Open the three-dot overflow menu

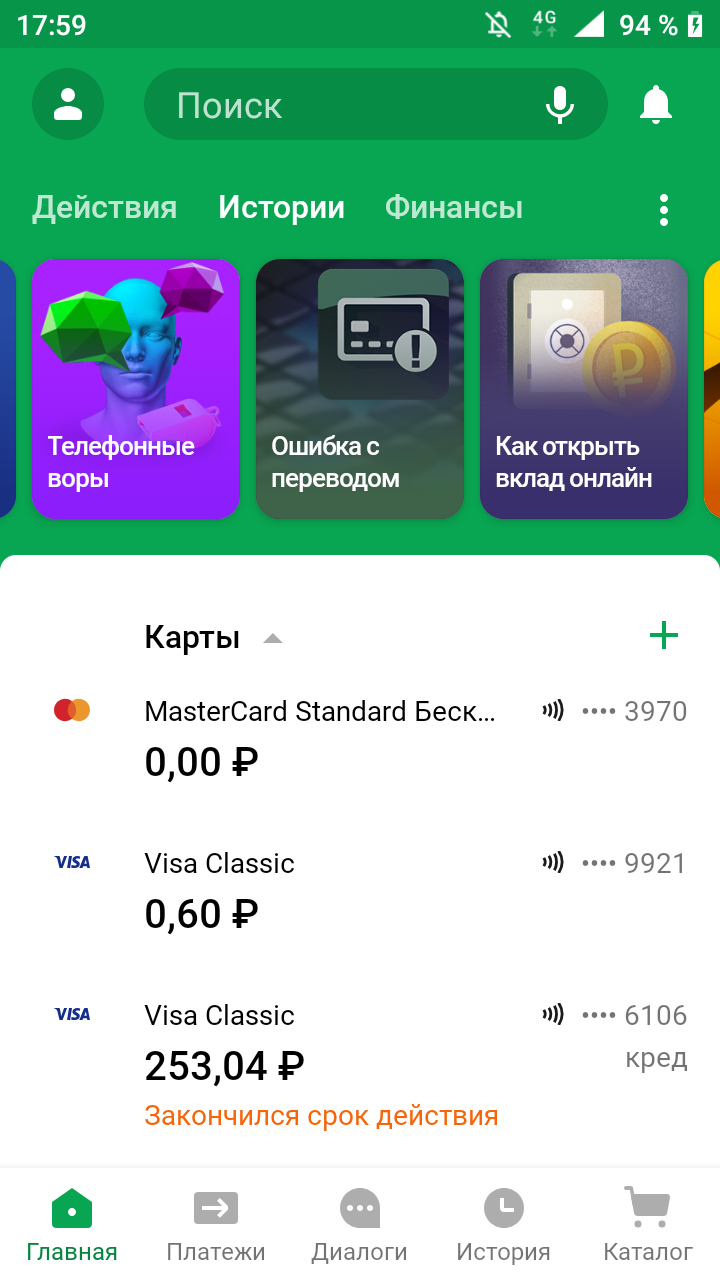click(663, 209)
